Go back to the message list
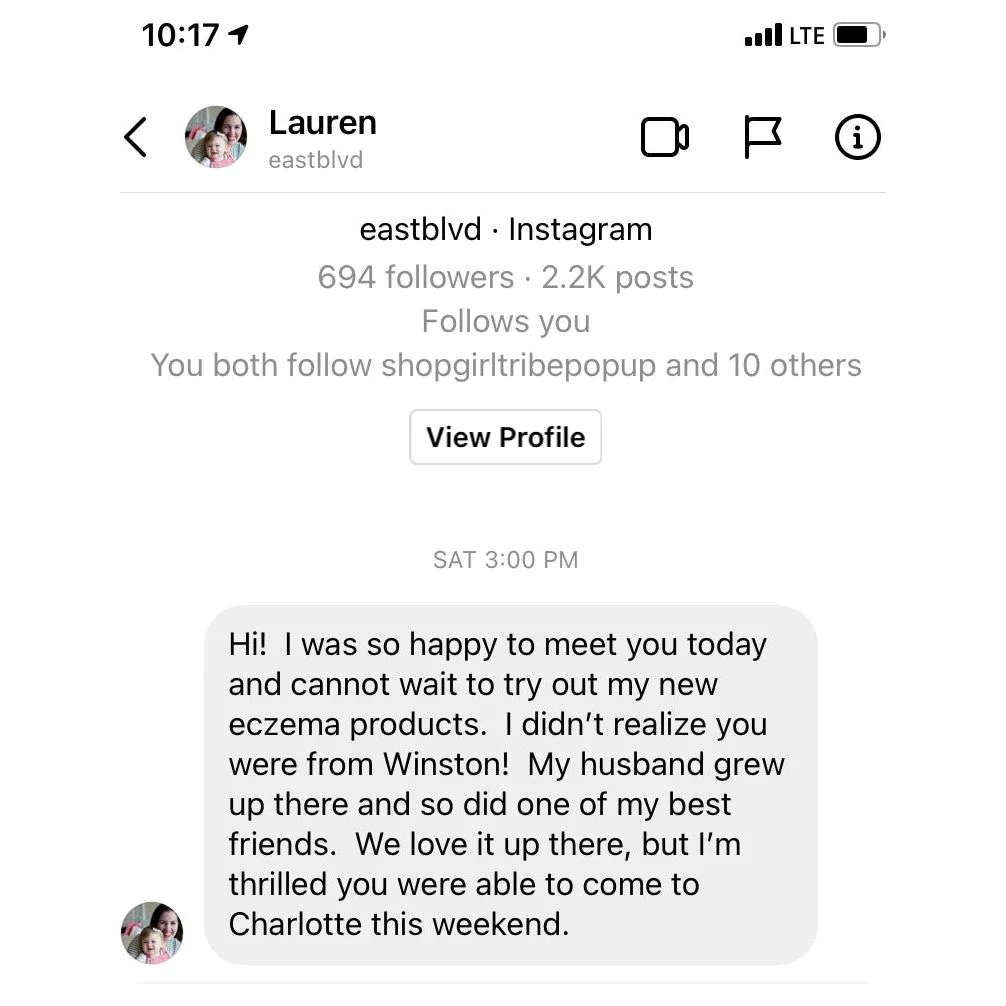Screen dimensions: 1006x1006 (136, 137)
